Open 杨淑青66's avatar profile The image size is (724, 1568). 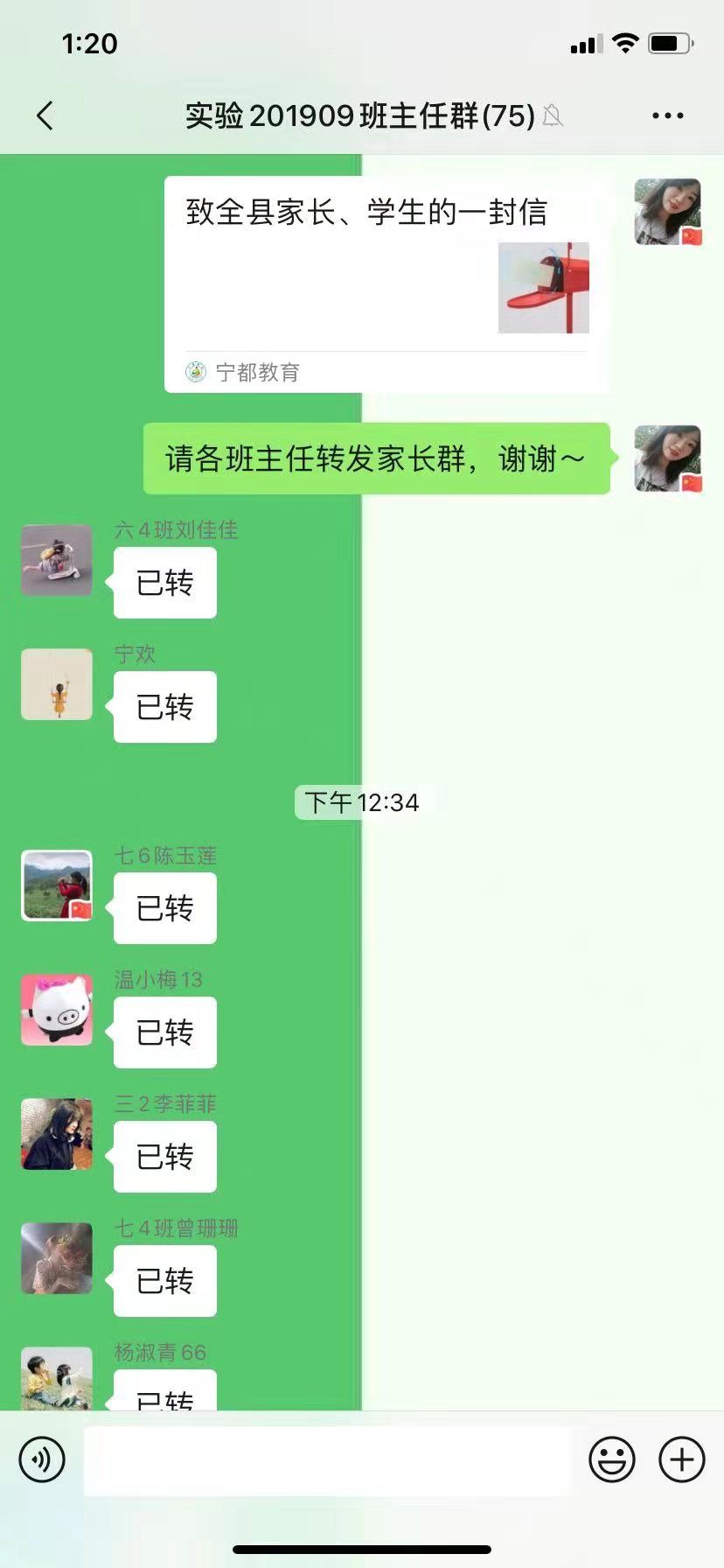[57, 1377]
